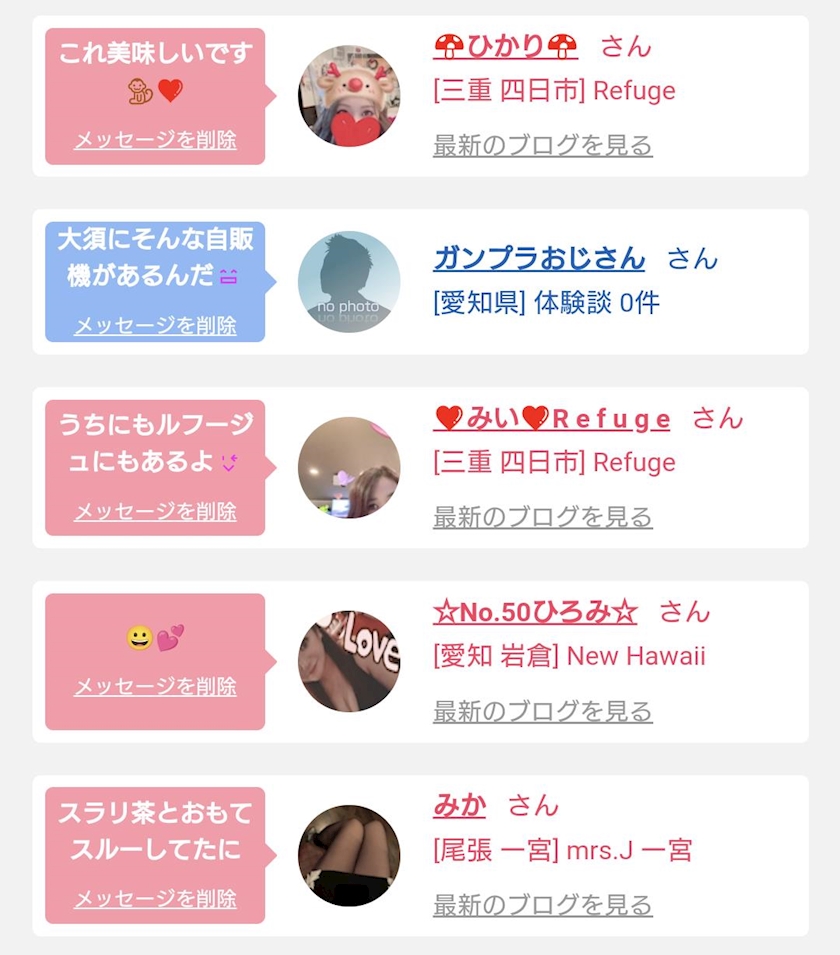840x955 pixels.
Task: View ひかり's latest blog
Action: click(x=543, y=146)
